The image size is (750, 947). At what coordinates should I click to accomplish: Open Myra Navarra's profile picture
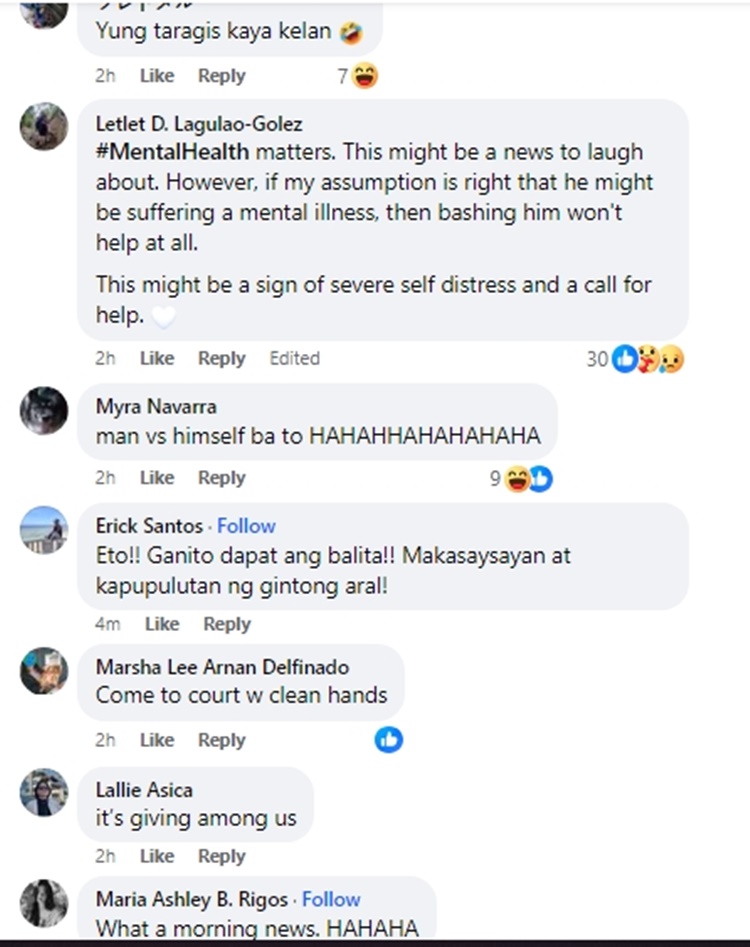[x=44, y=410]
